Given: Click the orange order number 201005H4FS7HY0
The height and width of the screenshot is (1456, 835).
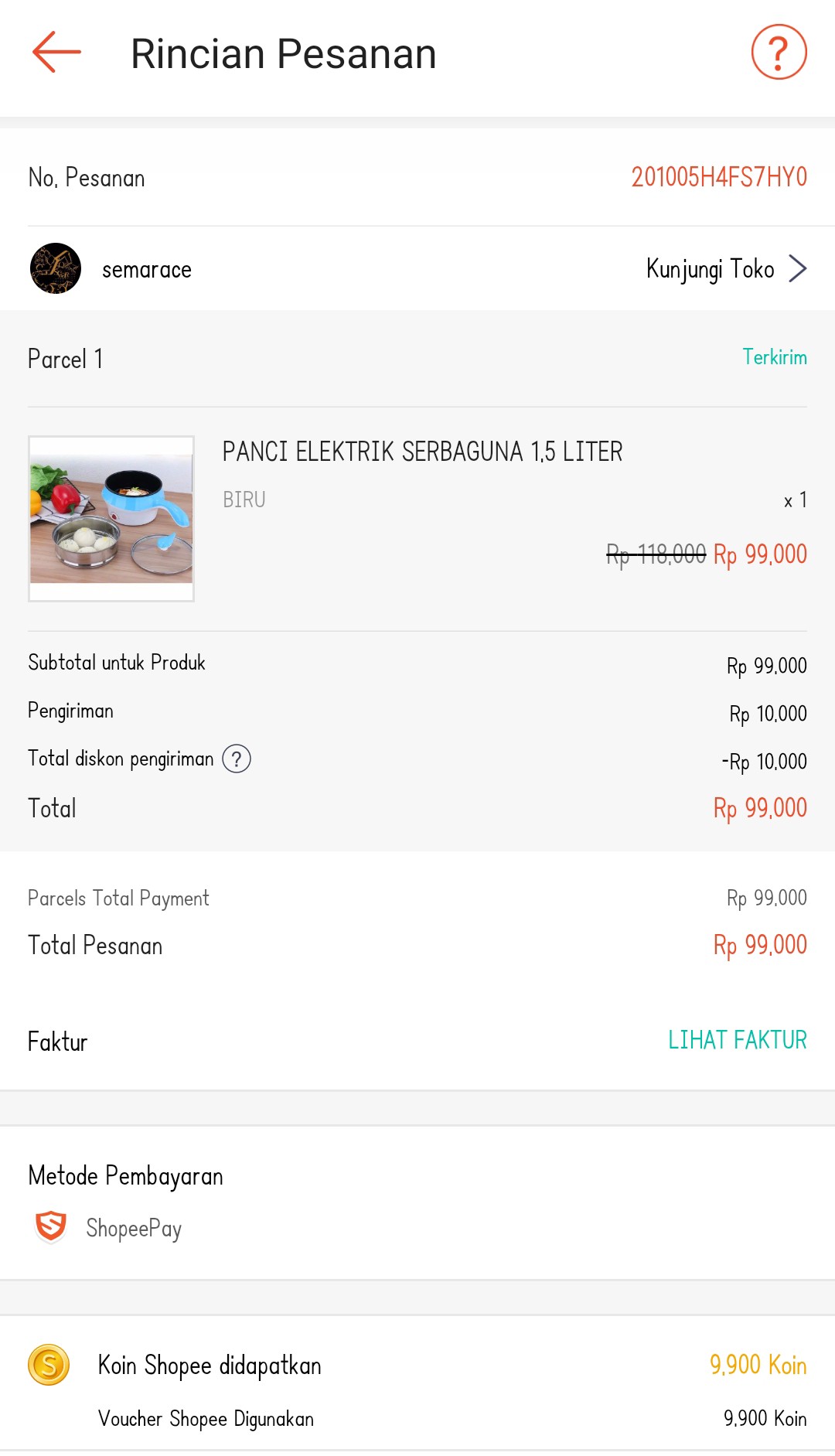Looking at the screenshot, I should (721, 177).
